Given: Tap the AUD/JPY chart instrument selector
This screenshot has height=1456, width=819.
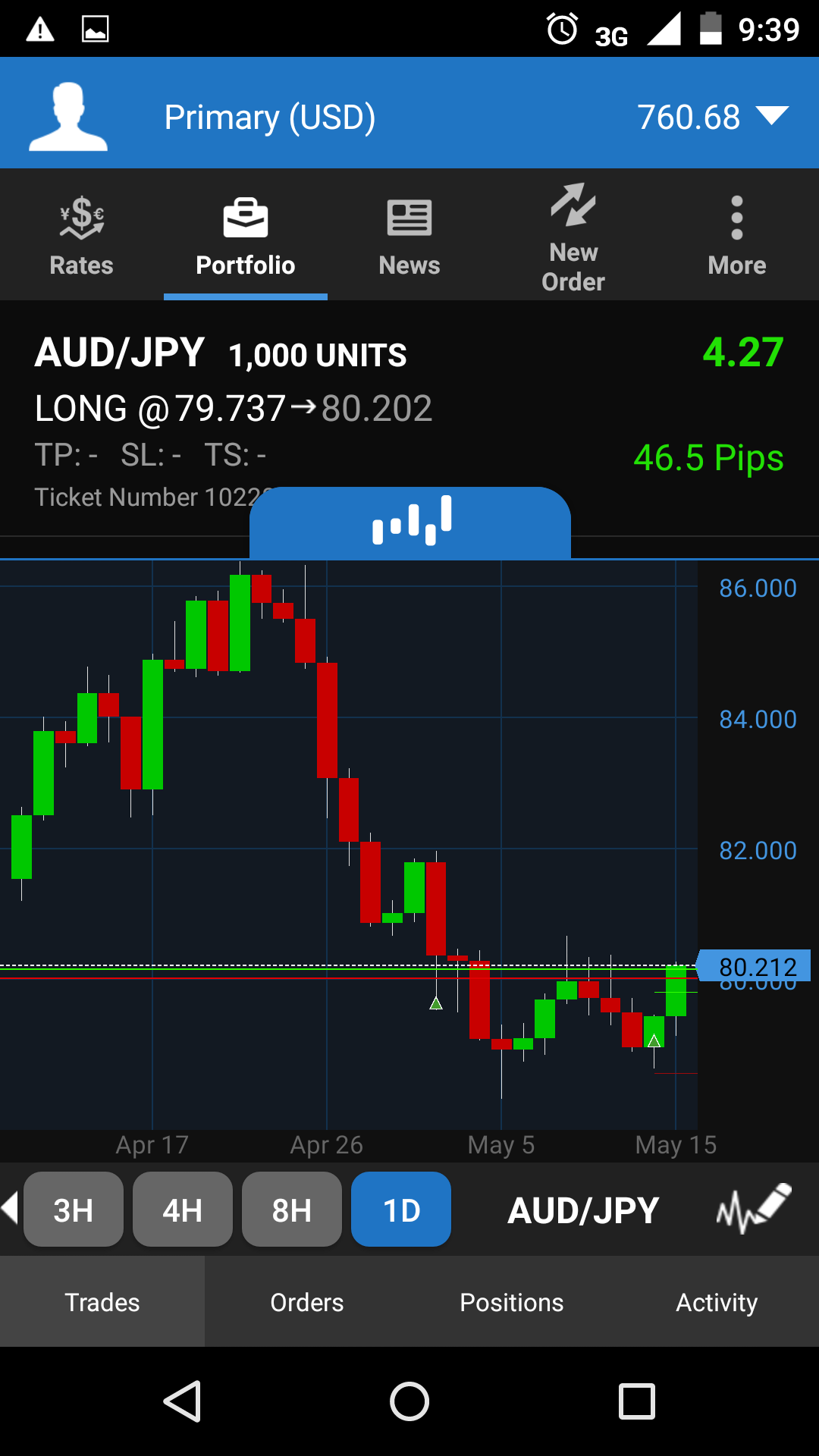Looking at the screenshot, I should click(x=583, y=1210).
